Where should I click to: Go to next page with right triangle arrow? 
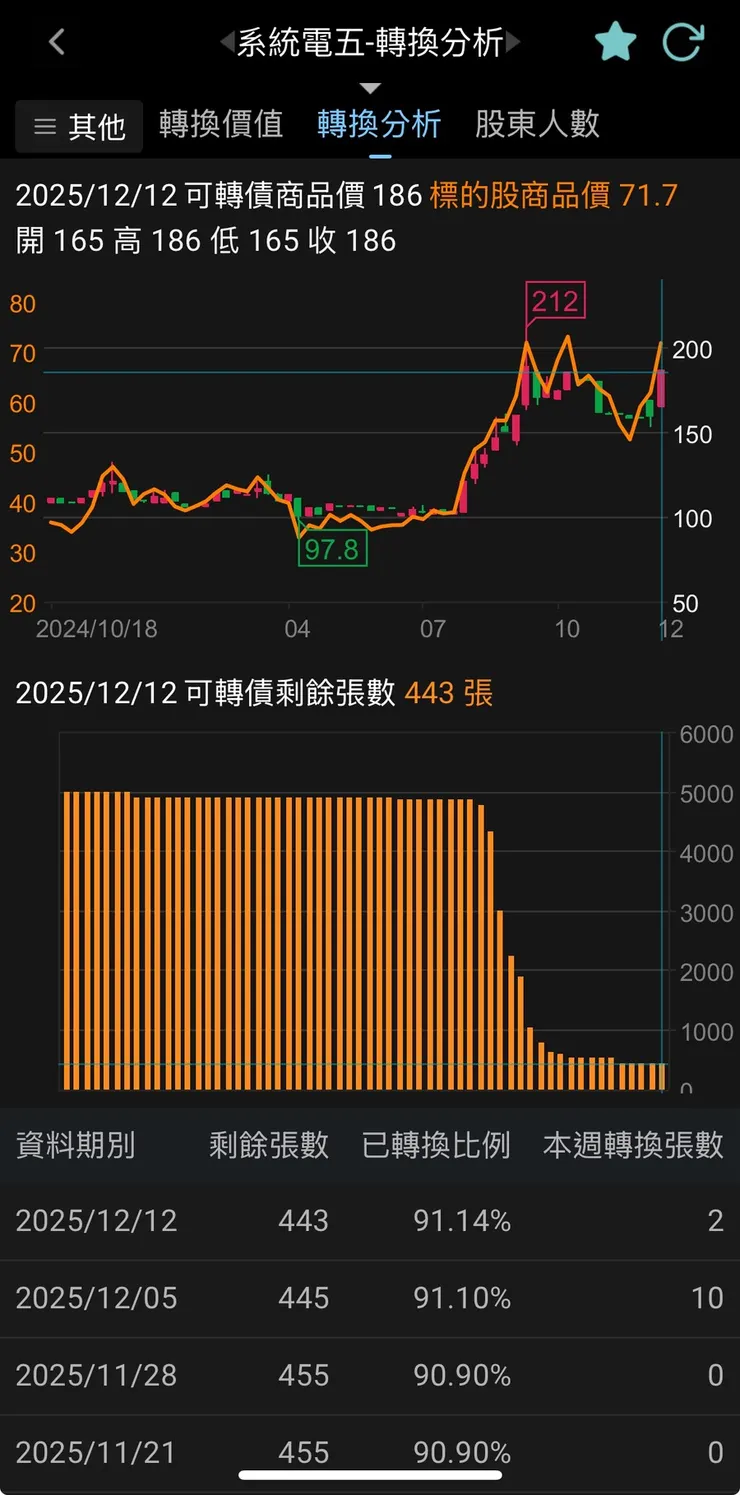point(514,43)
